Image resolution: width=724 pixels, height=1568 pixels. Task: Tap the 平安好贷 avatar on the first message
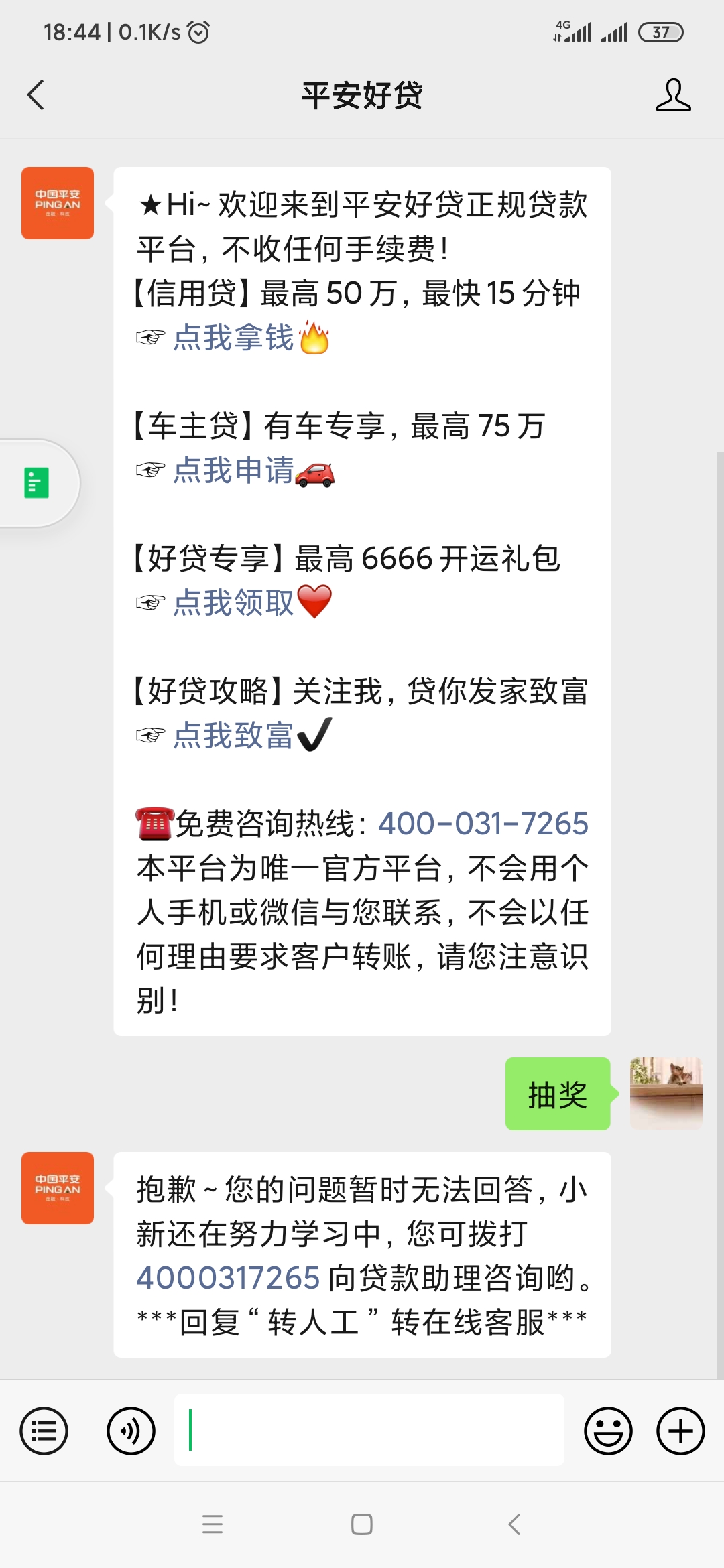(x=56, y=203)
